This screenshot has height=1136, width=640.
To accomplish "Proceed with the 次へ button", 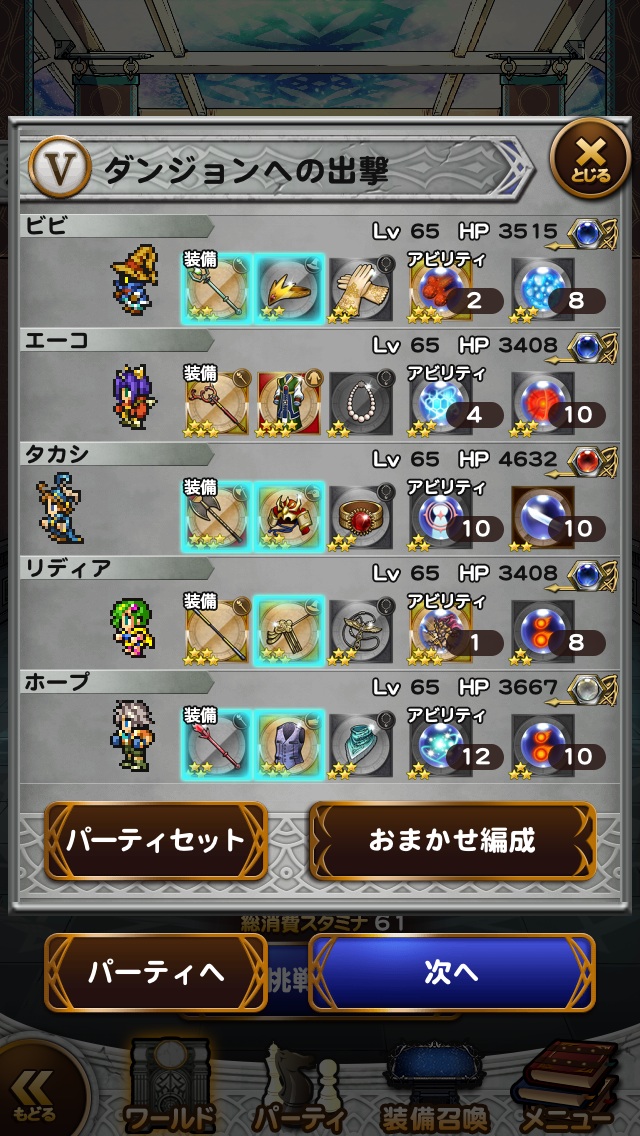I will point(451,973).
